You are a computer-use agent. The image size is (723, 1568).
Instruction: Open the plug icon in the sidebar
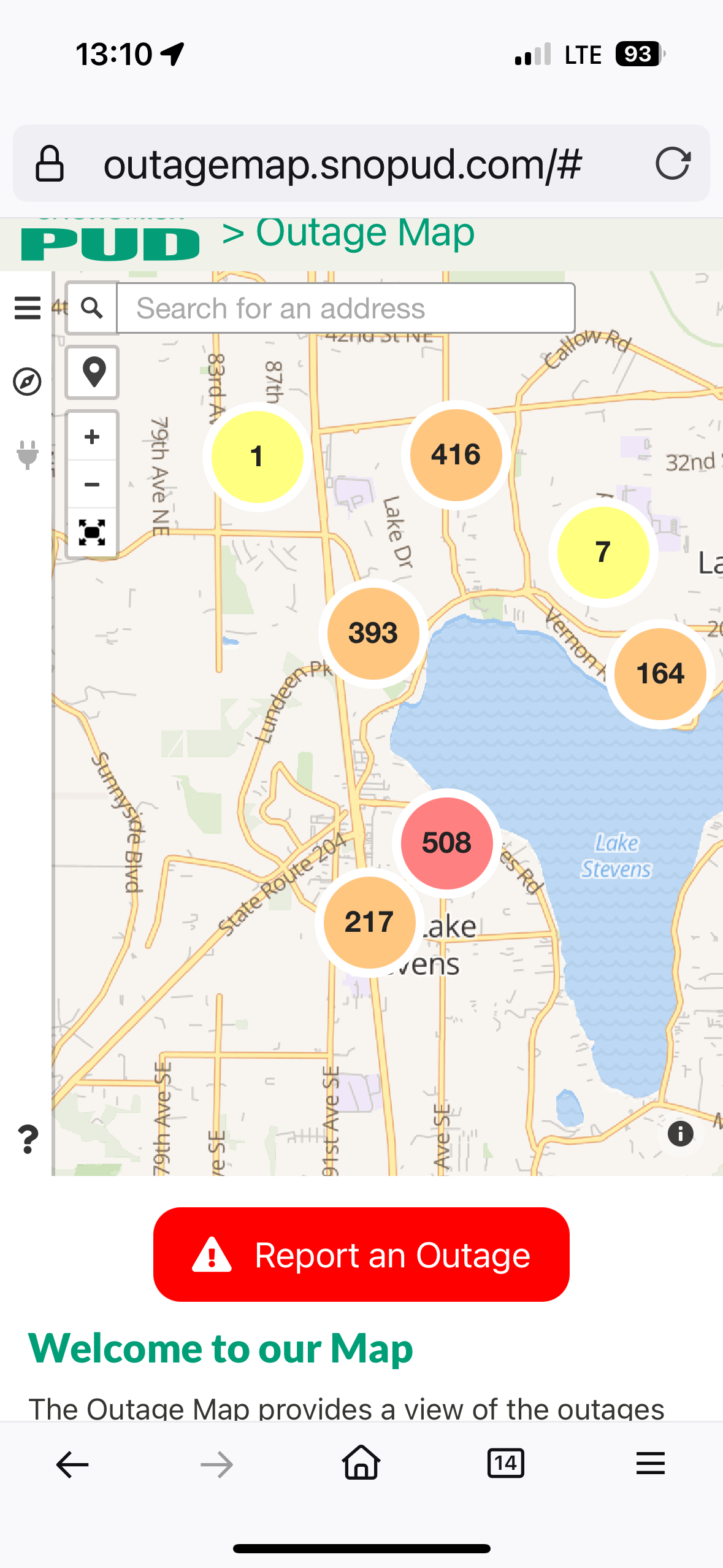(x=28, y=455)
